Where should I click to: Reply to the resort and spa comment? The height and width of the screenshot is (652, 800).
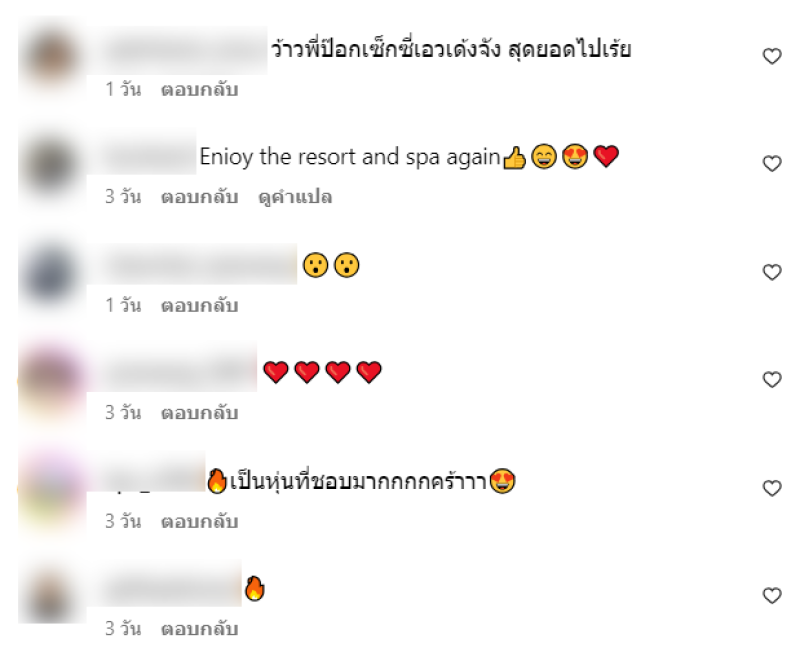(x=199, y=197)
